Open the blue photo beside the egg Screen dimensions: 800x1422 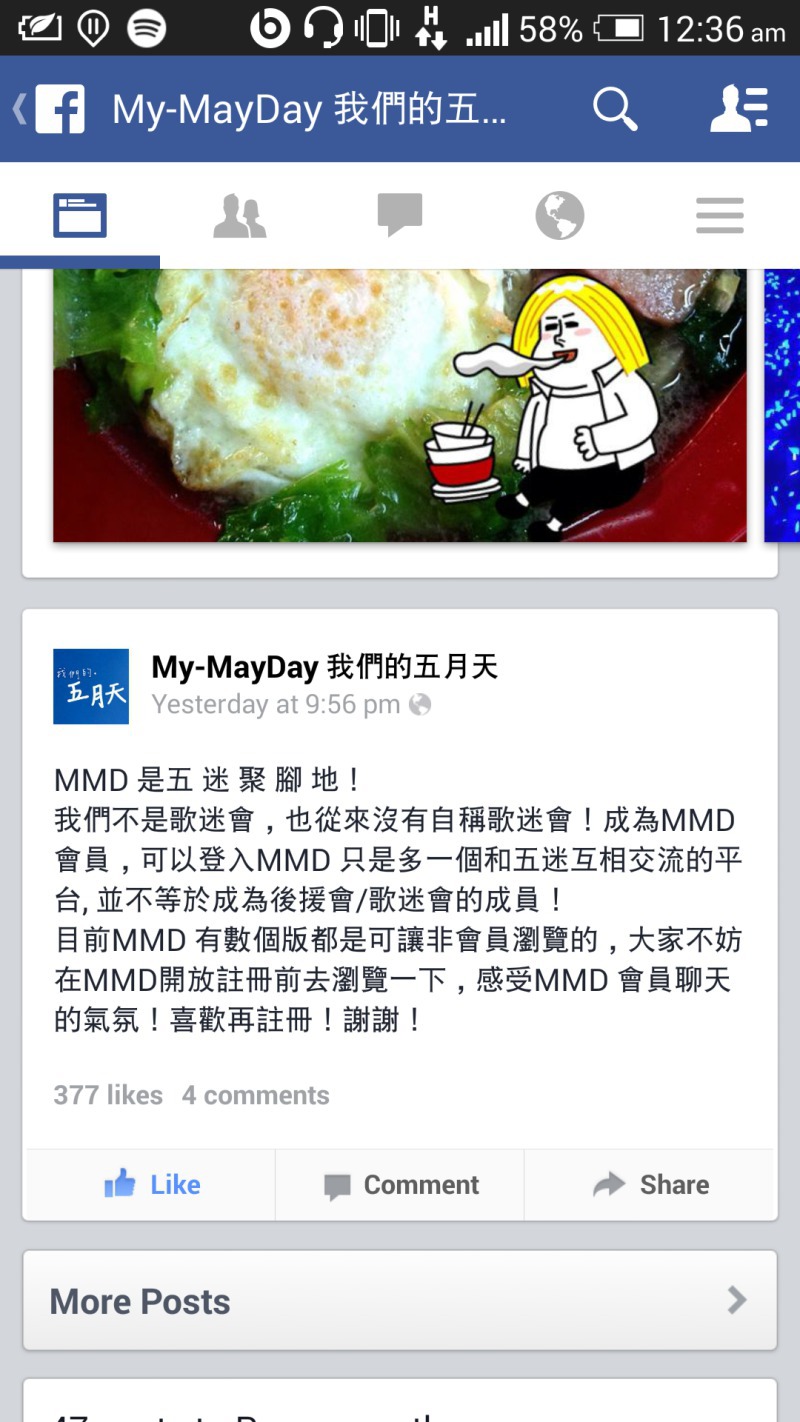point(782,405)
